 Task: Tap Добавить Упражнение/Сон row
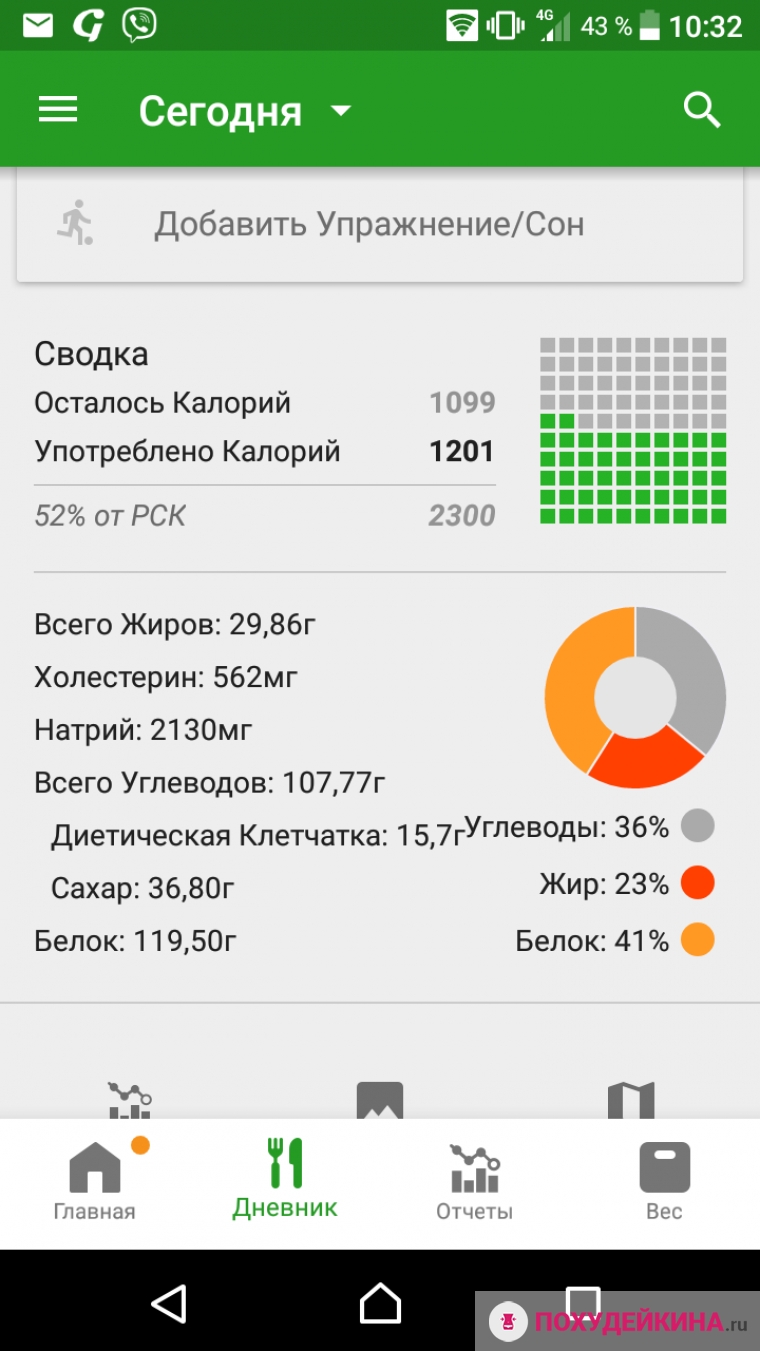(x=380, y=225)
